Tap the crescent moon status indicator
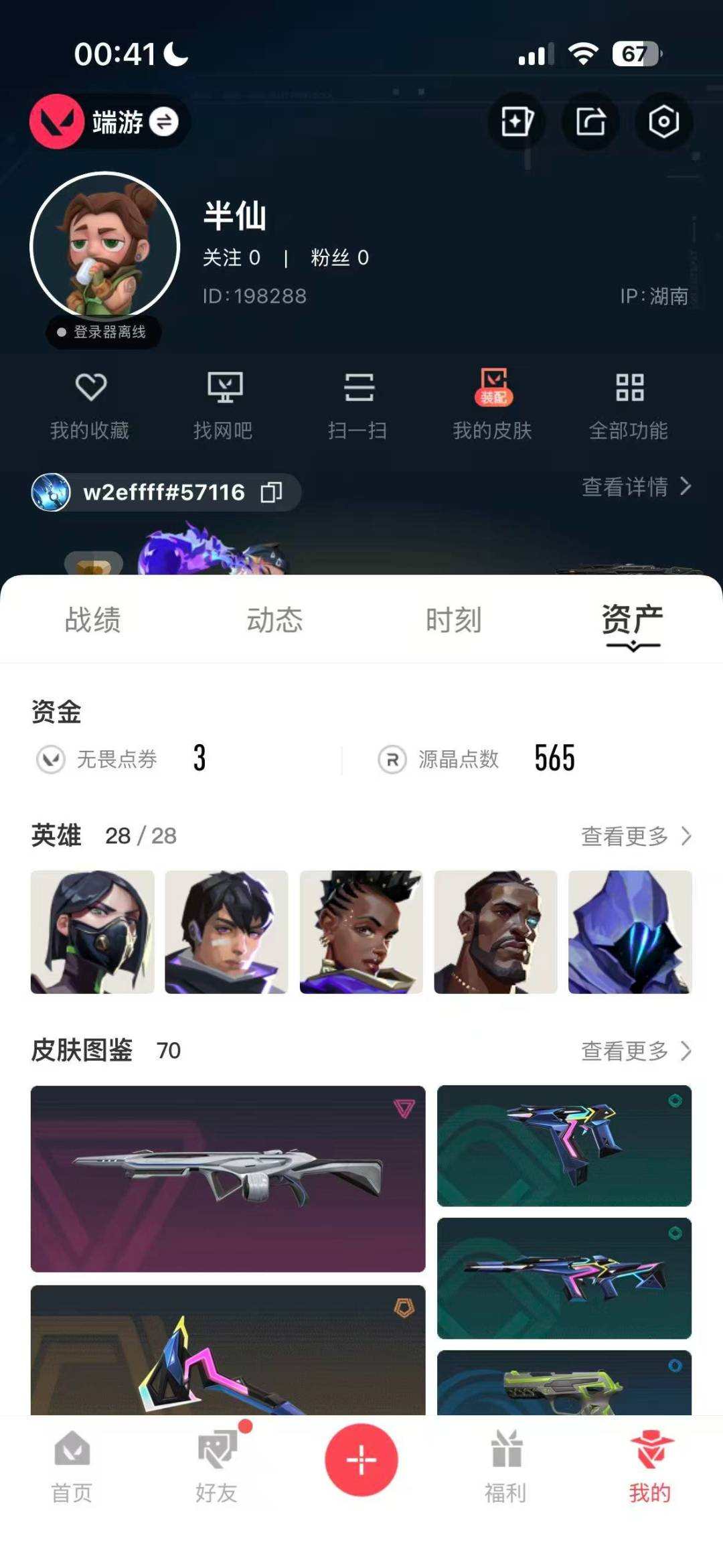 (175, 54)
